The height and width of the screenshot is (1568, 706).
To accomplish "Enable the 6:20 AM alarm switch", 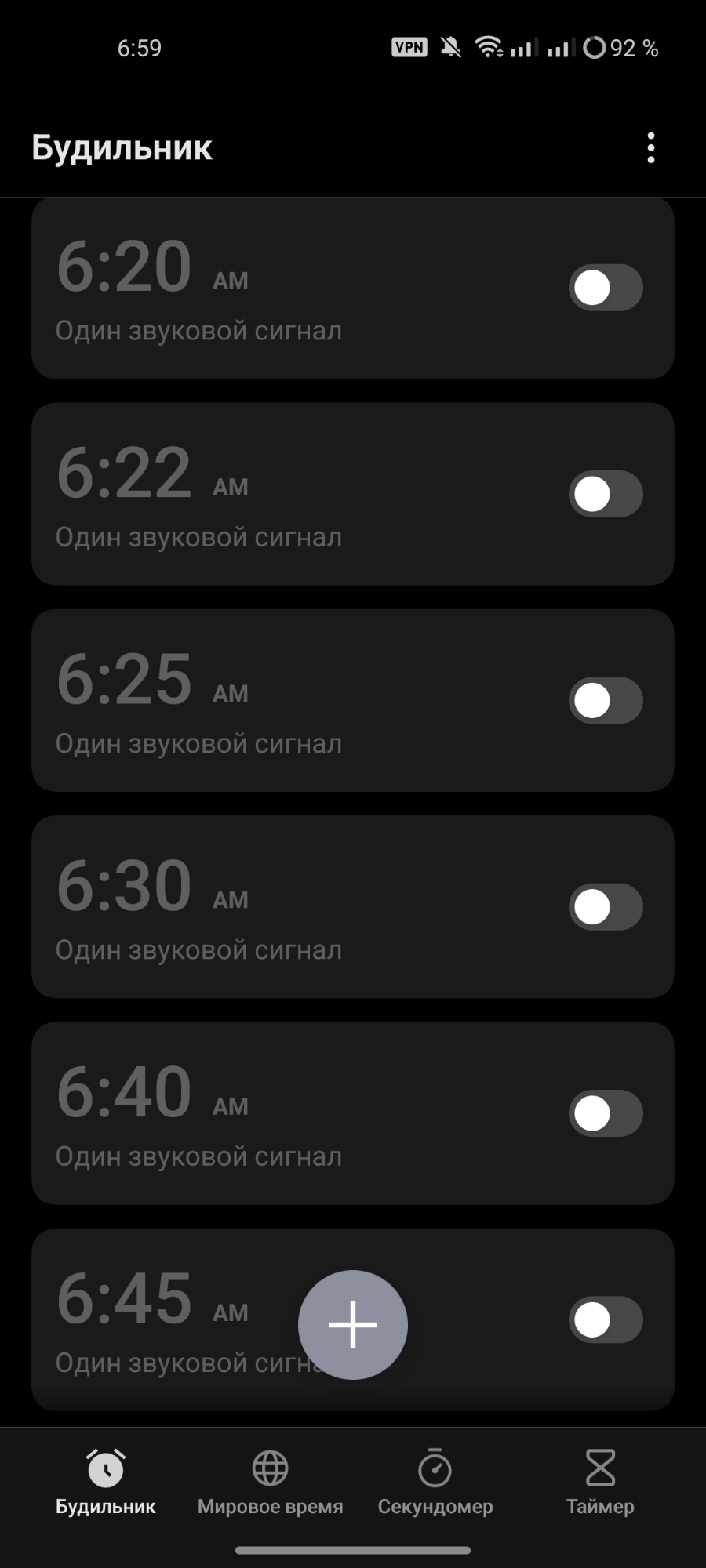I will pos(606,288).
